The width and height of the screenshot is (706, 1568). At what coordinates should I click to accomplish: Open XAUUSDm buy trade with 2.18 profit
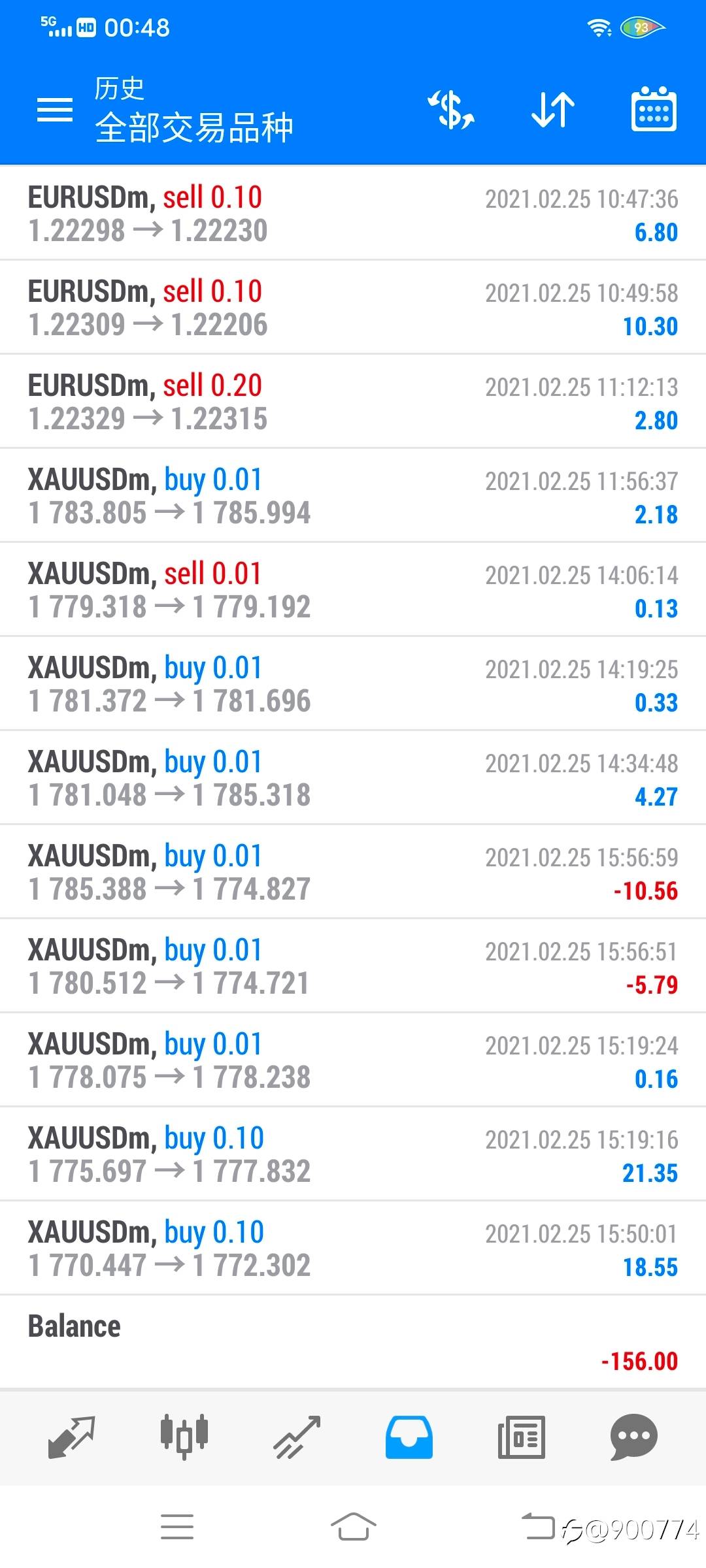pyautogui.click(x=353, y=496)
